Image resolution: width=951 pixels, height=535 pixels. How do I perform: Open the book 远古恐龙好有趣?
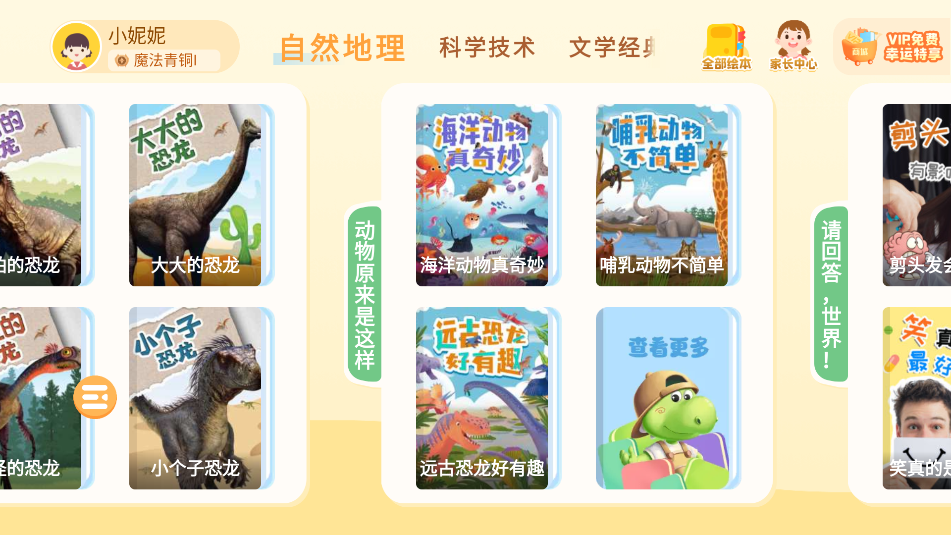(x=482, y=398)
